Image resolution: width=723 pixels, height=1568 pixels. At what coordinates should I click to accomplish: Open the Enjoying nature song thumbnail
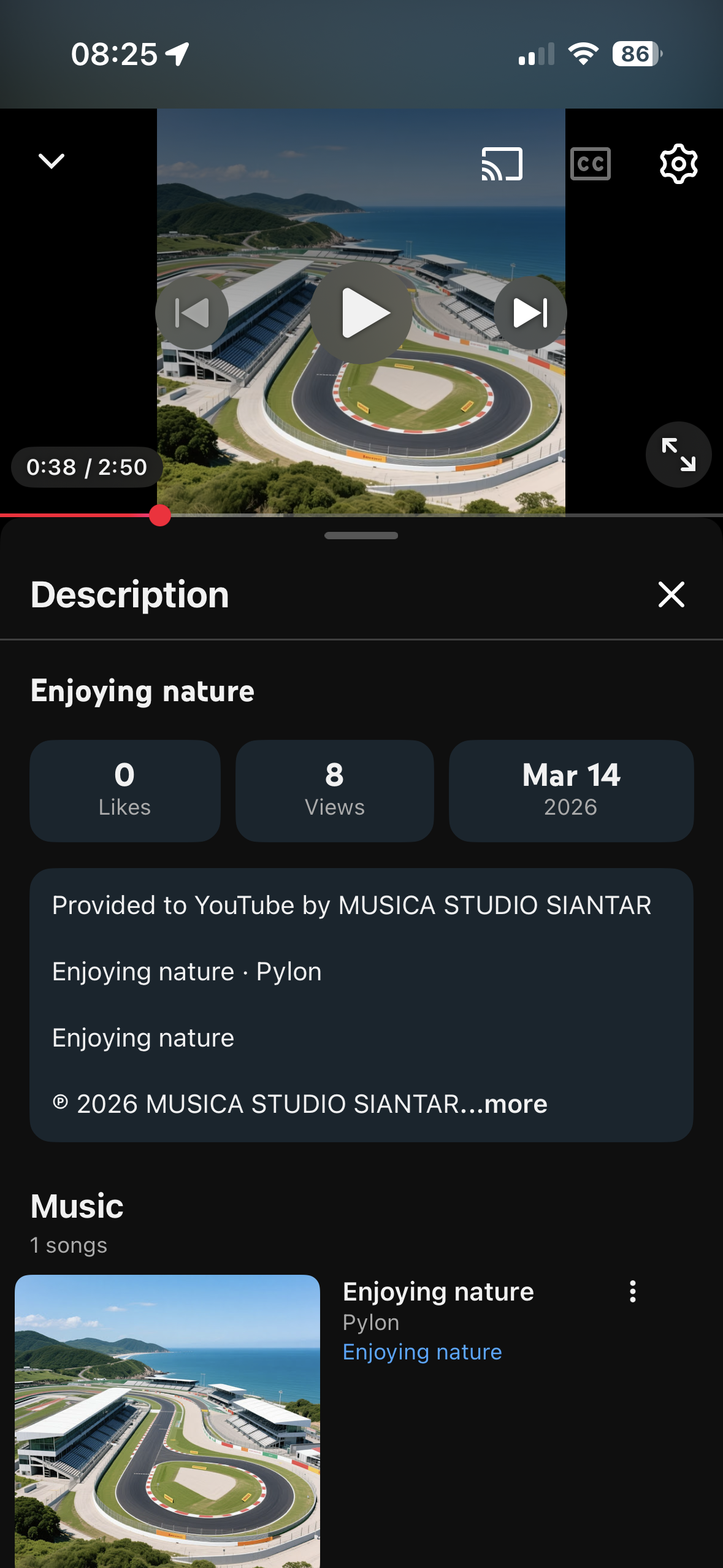tap(167, 1421)
